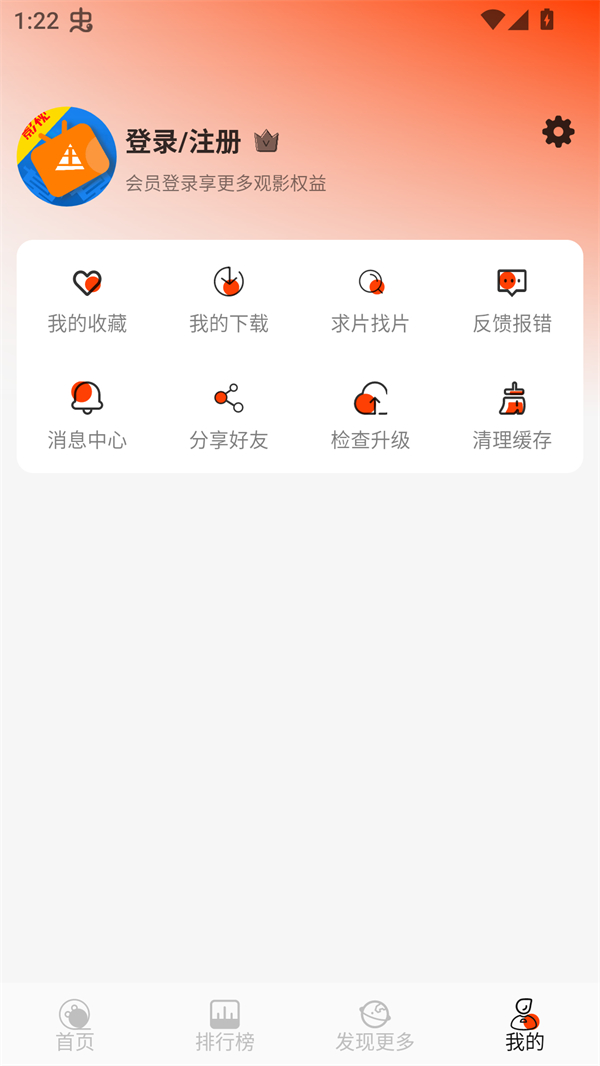Open 反馈报错 feedback

point(512,300)
